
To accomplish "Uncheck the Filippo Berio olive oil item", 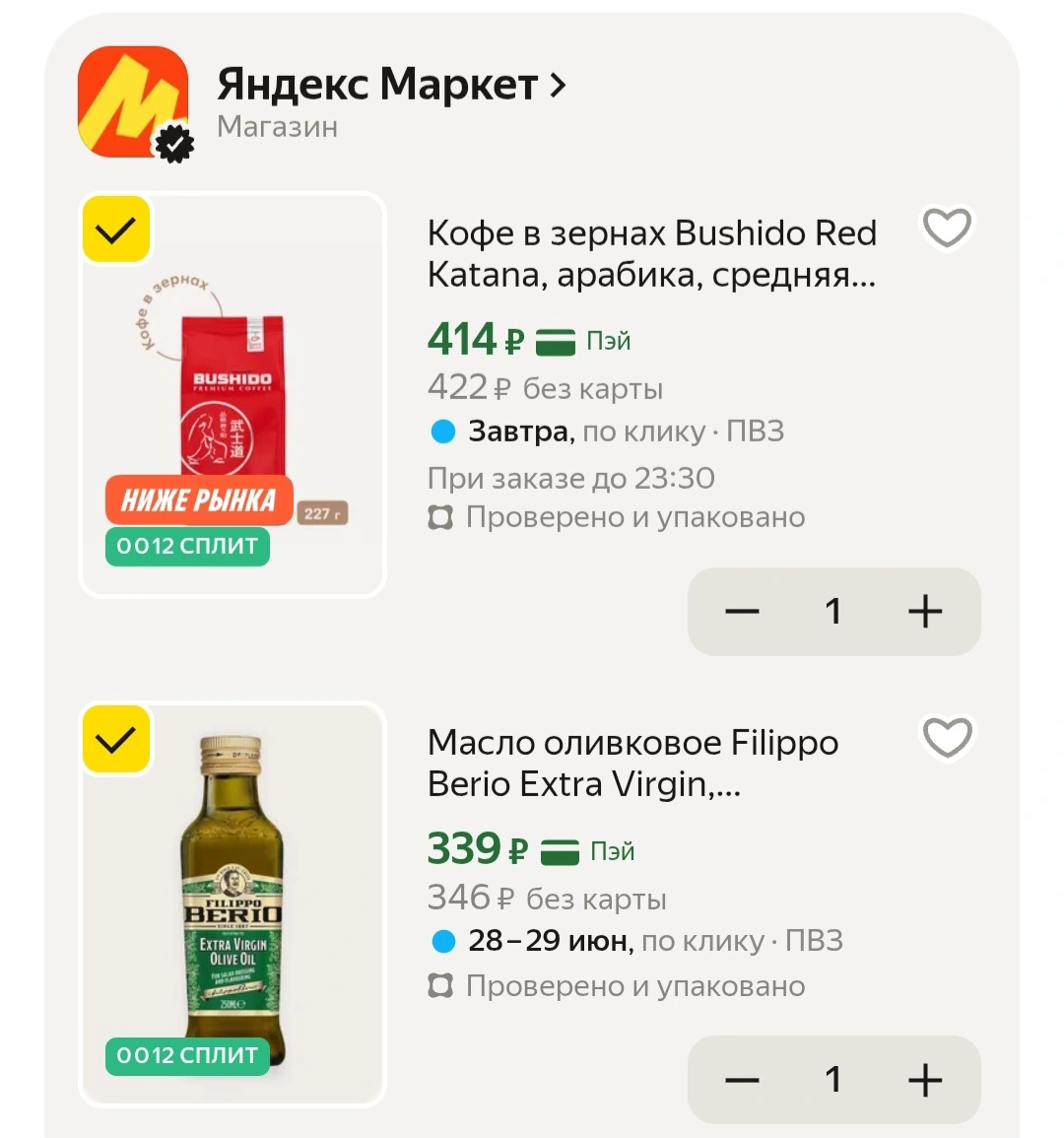I will (x=116, y=739).
